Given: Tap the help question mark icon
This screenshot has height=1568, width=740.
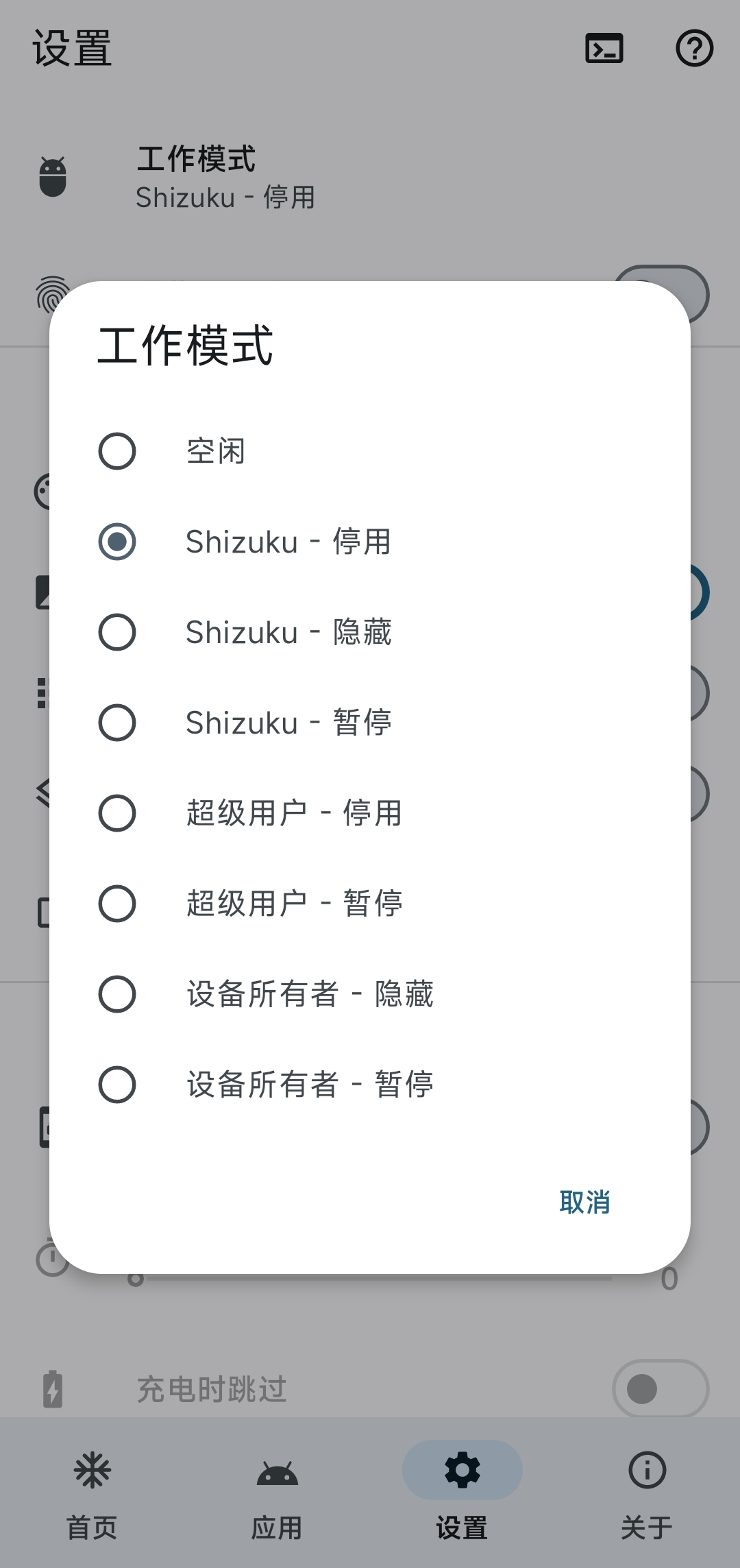Looking at the screenshot, I should tap(695, 49).
